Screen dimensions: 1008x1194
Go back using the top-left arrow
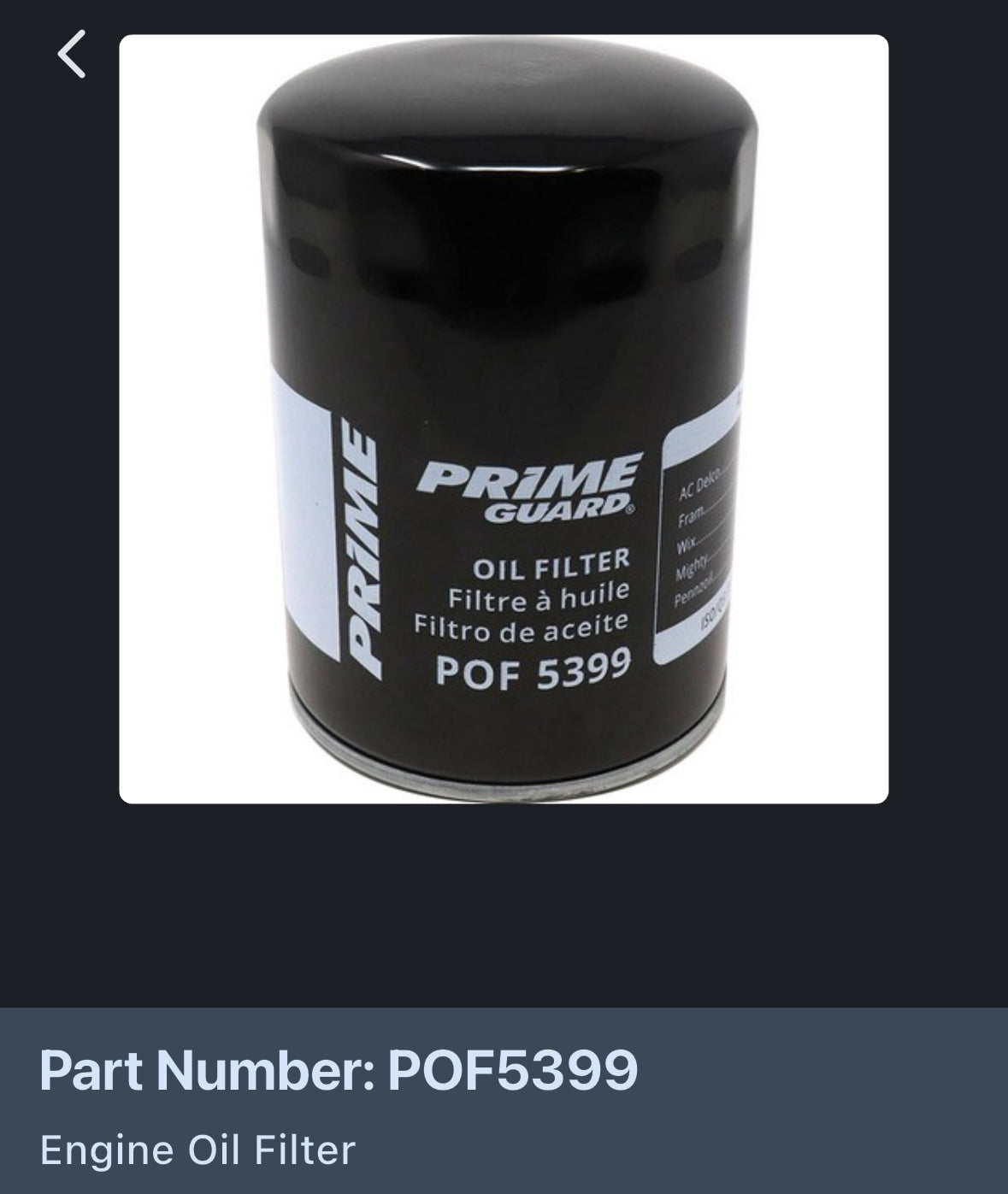(72, 55)
